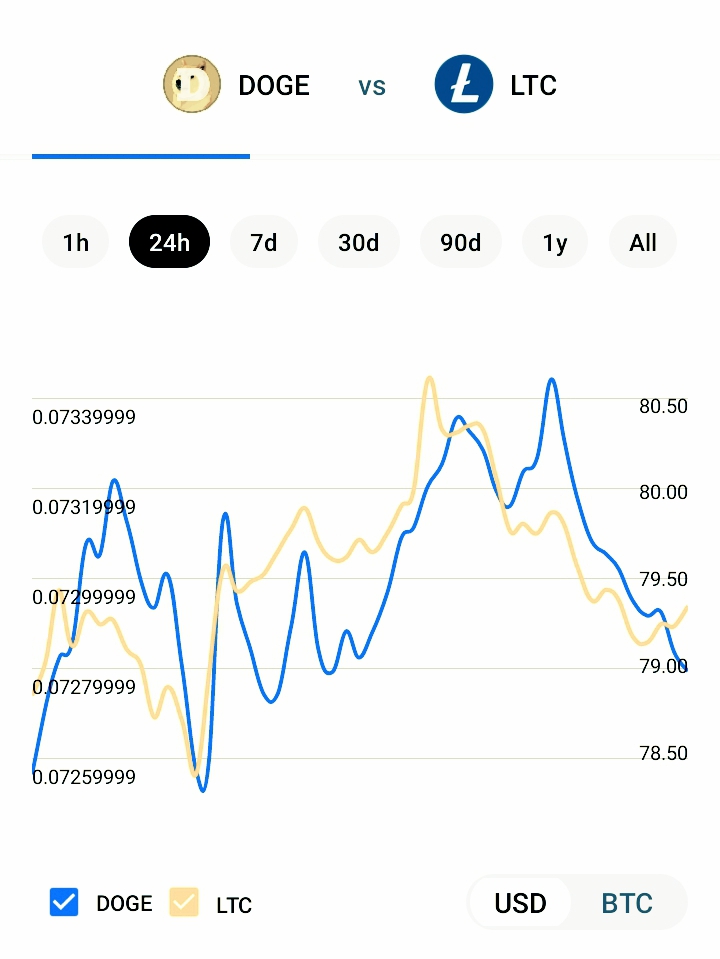Show All-time price data
This screenshot has height=959, width=720.
point(643,242)
